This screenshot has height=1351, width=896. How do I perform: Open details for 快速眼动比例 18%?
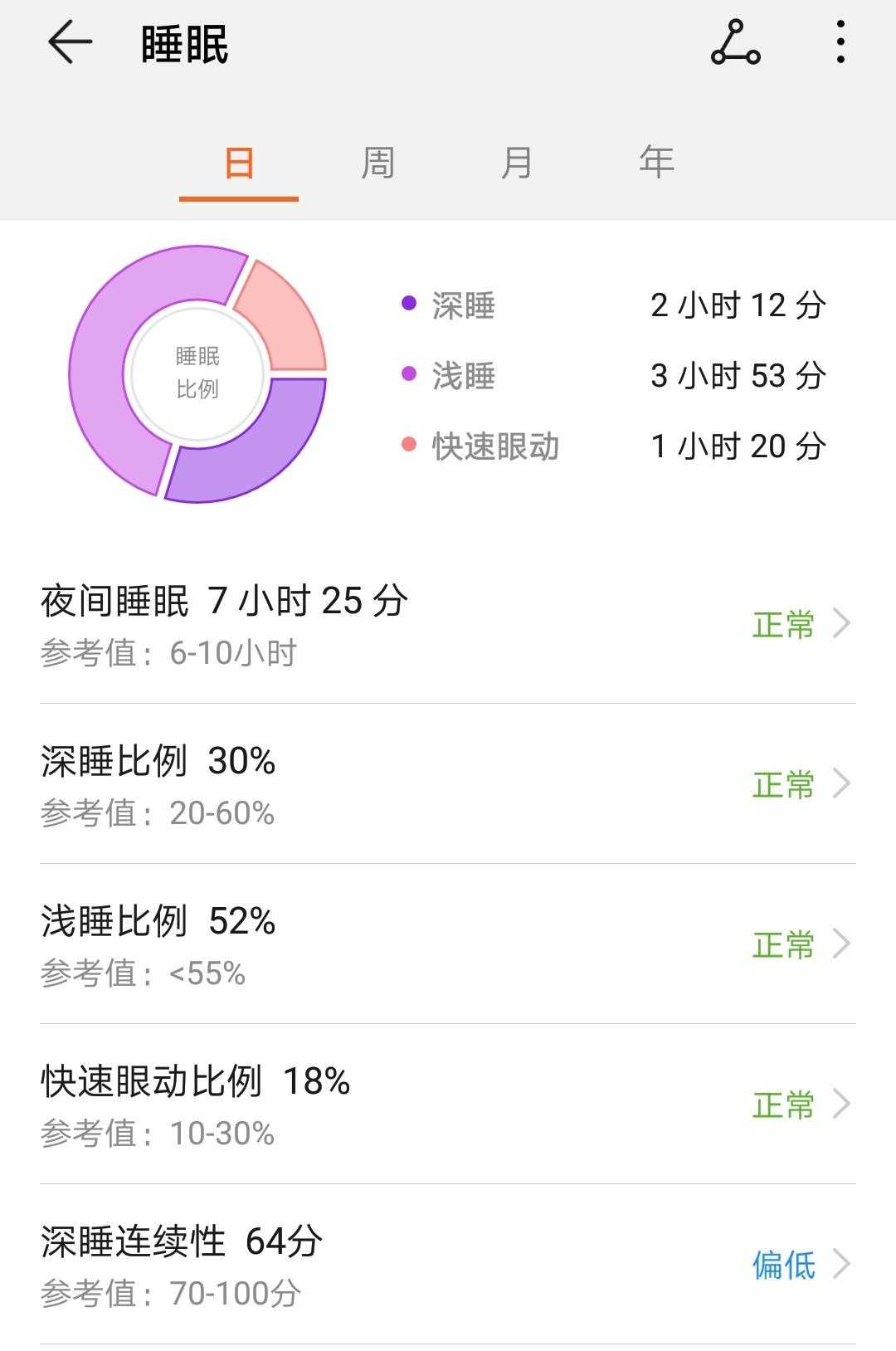click(x=845, y=1104)
